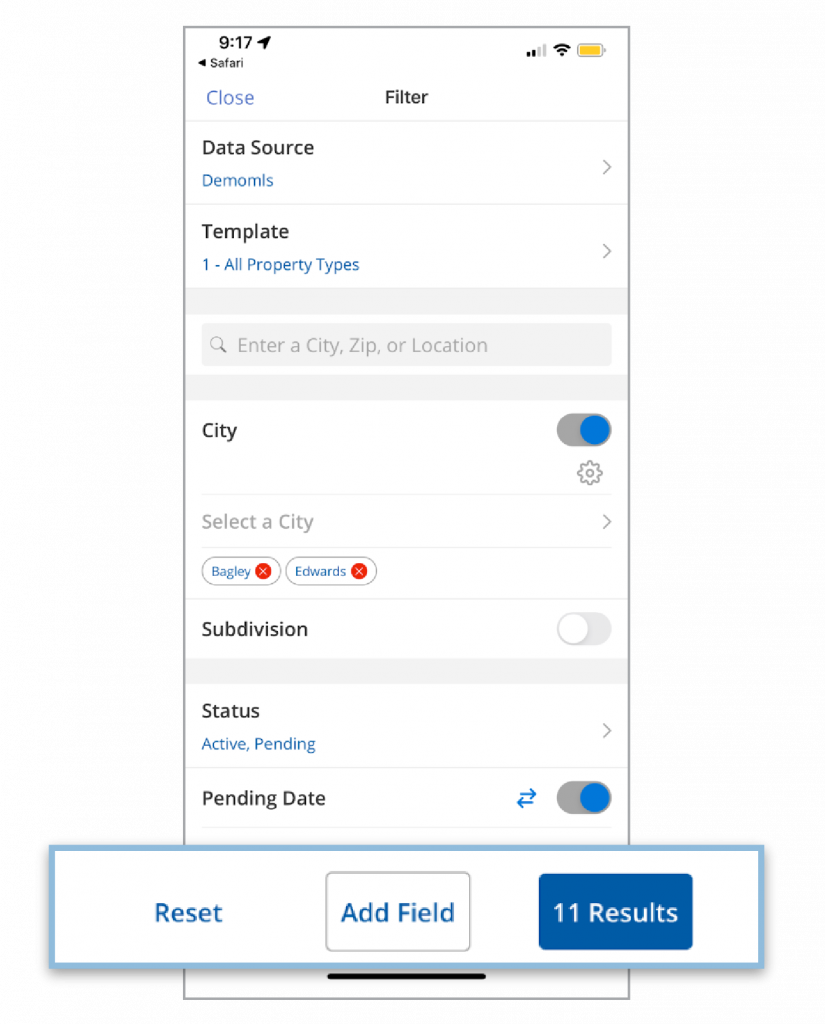
Task: Open City settings gear icon
Action: [x=590, y=473]
